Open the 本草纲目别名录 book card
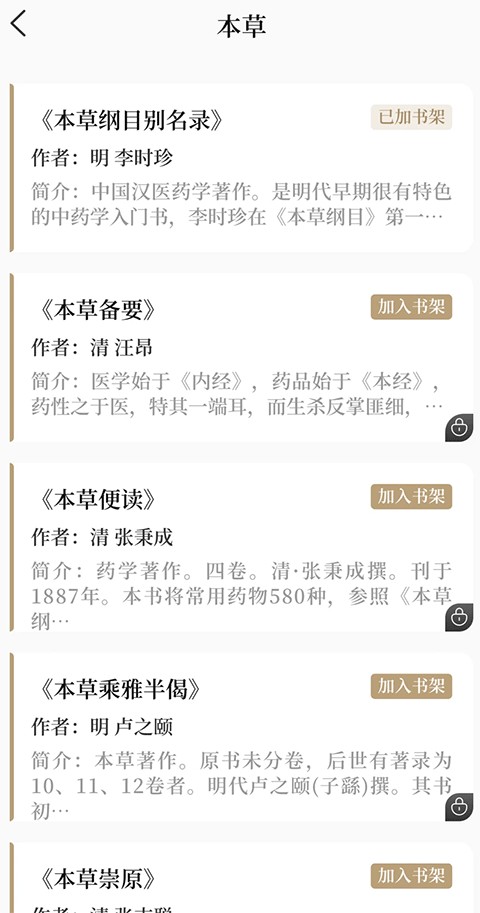480x913 pixels. (x=241, y=168)
